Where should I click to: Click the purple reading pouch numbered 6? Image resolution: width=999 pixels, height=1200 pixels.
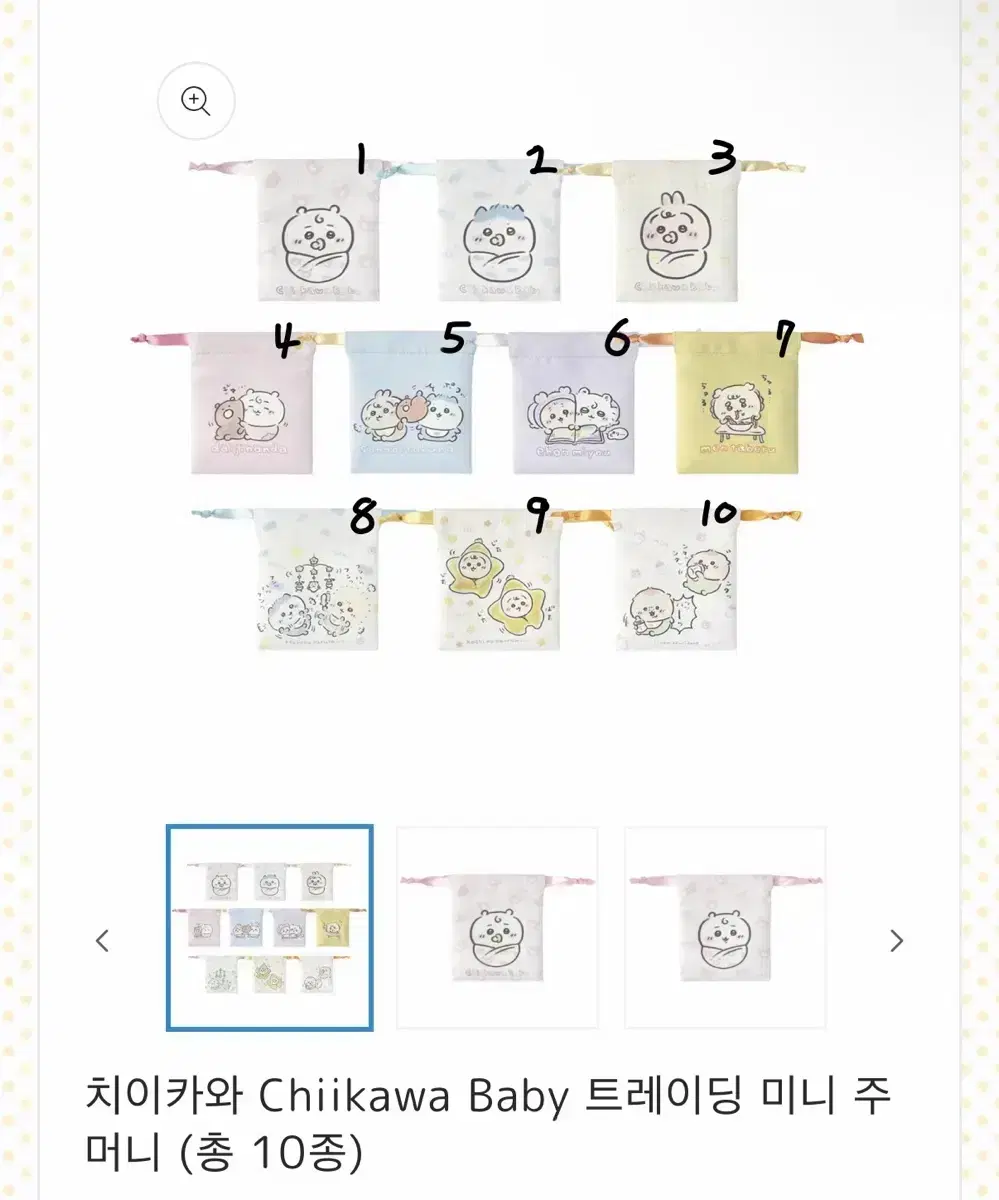click(573, 410)
